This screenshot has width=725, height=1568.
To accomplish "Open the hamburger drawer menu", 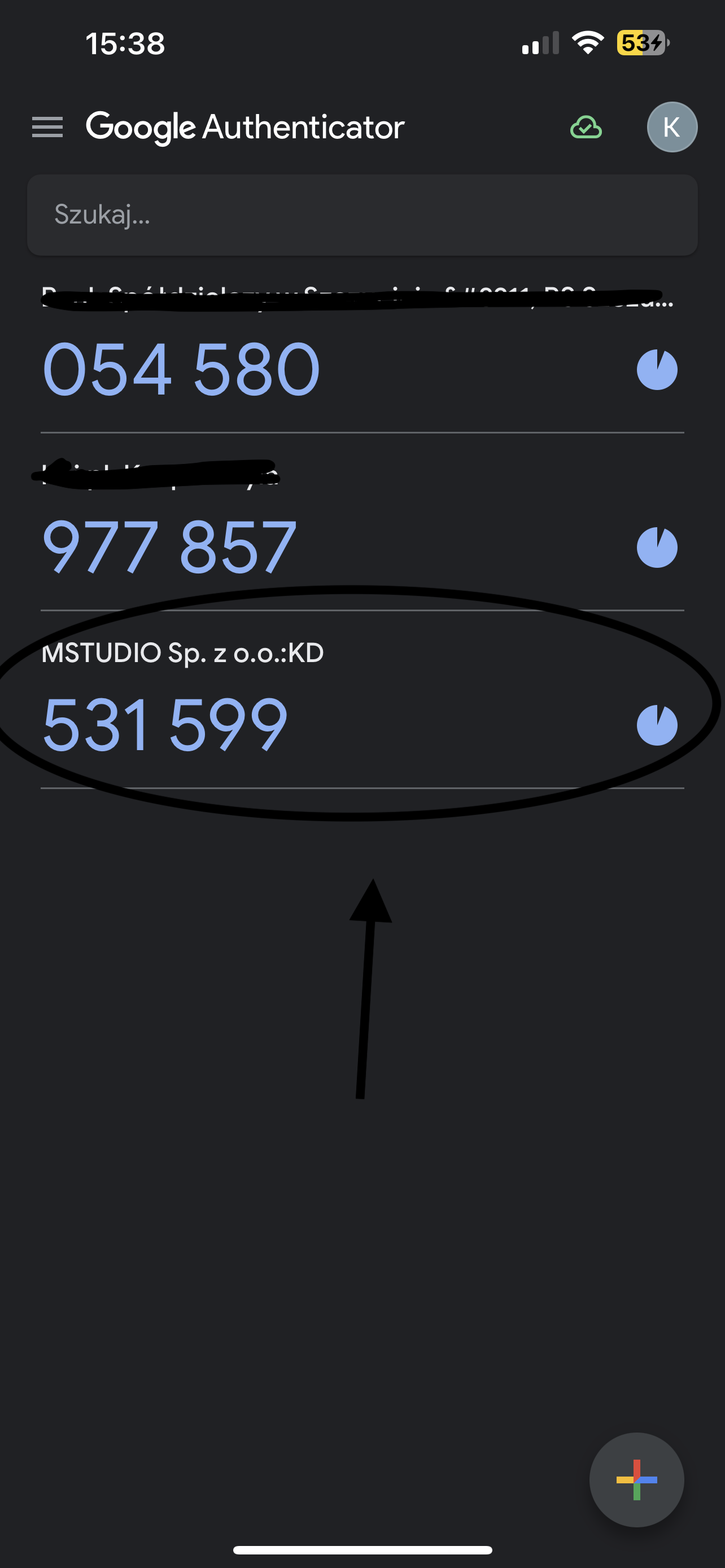I will pyautogui.click(x=47, y=127).
